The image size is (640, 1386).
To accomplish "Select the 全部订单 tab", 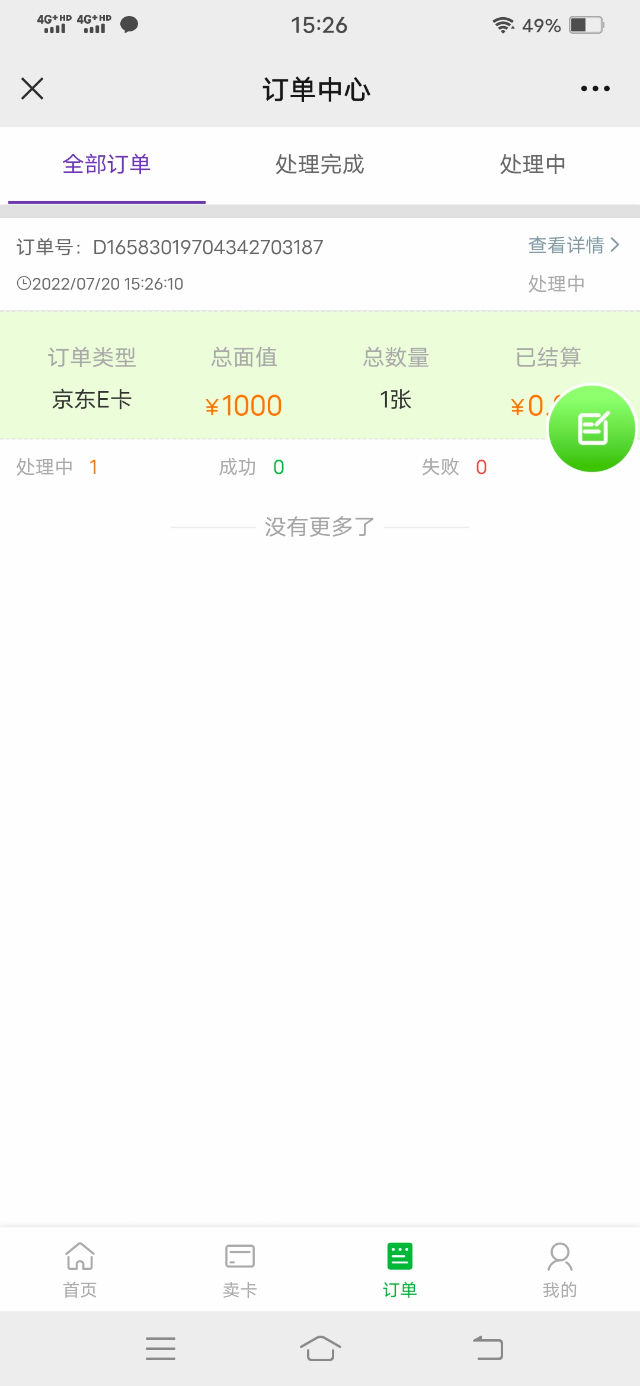I will coord(107,164).
